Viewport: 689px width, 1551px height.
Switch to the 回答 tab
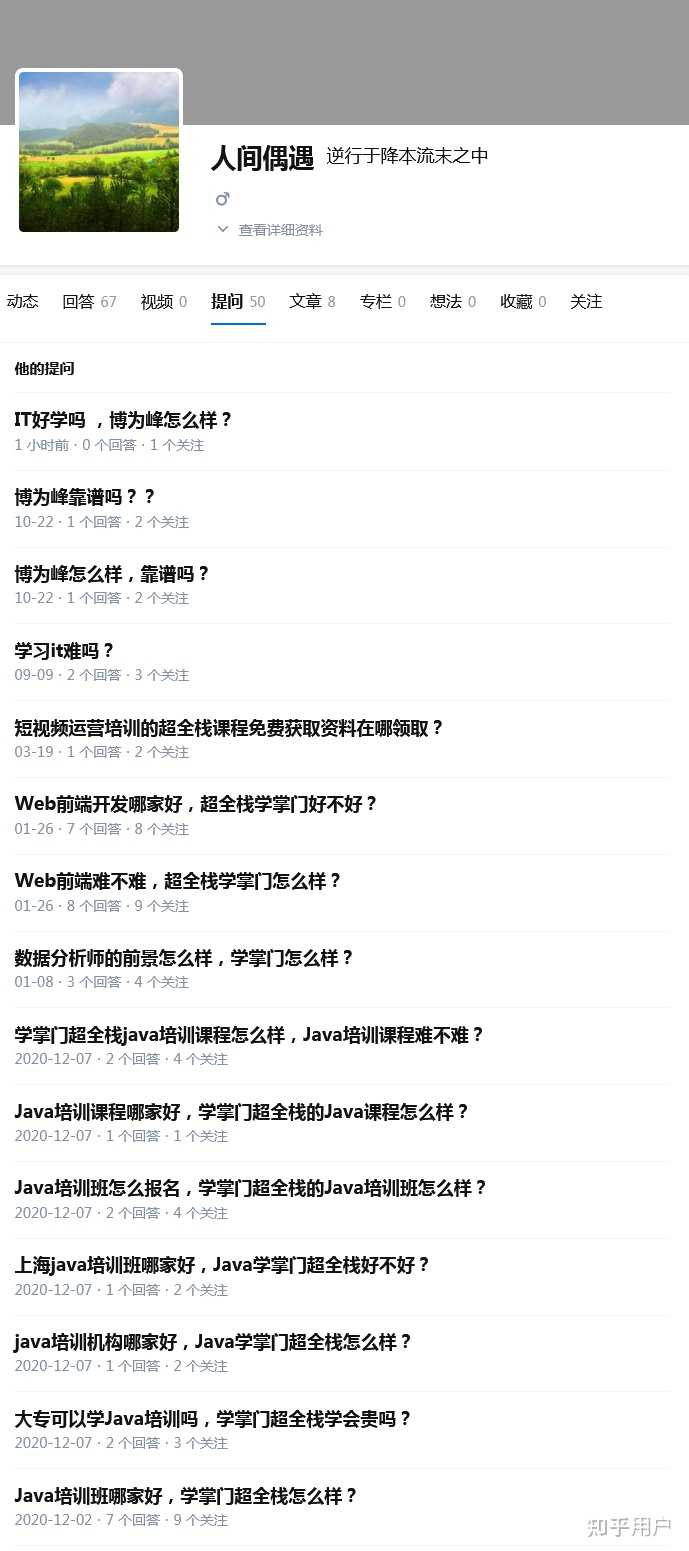click(x=88, y=301)
